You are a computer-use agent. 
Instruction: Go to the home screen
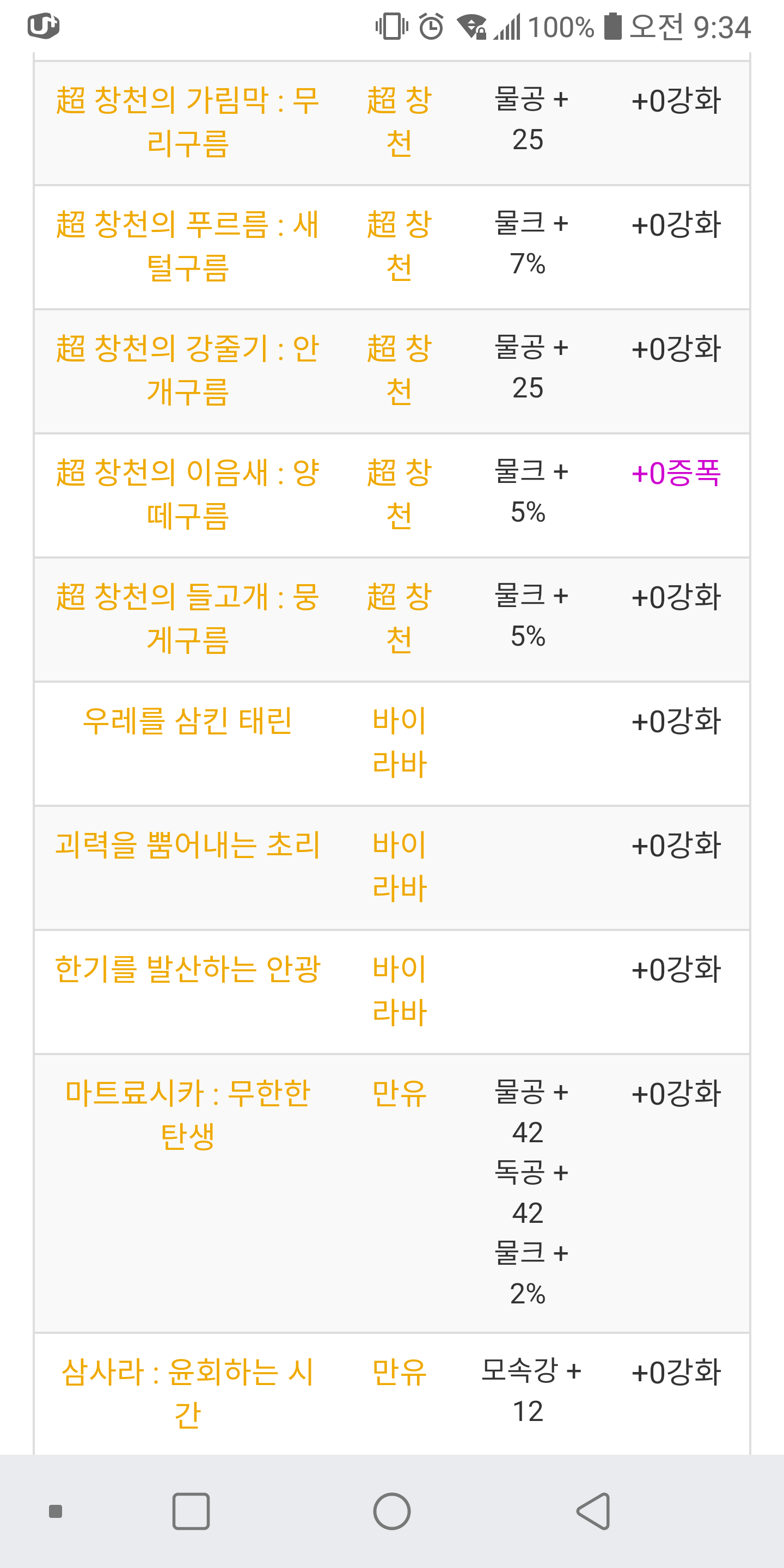pyautogui.click(x=392, y=1511)
